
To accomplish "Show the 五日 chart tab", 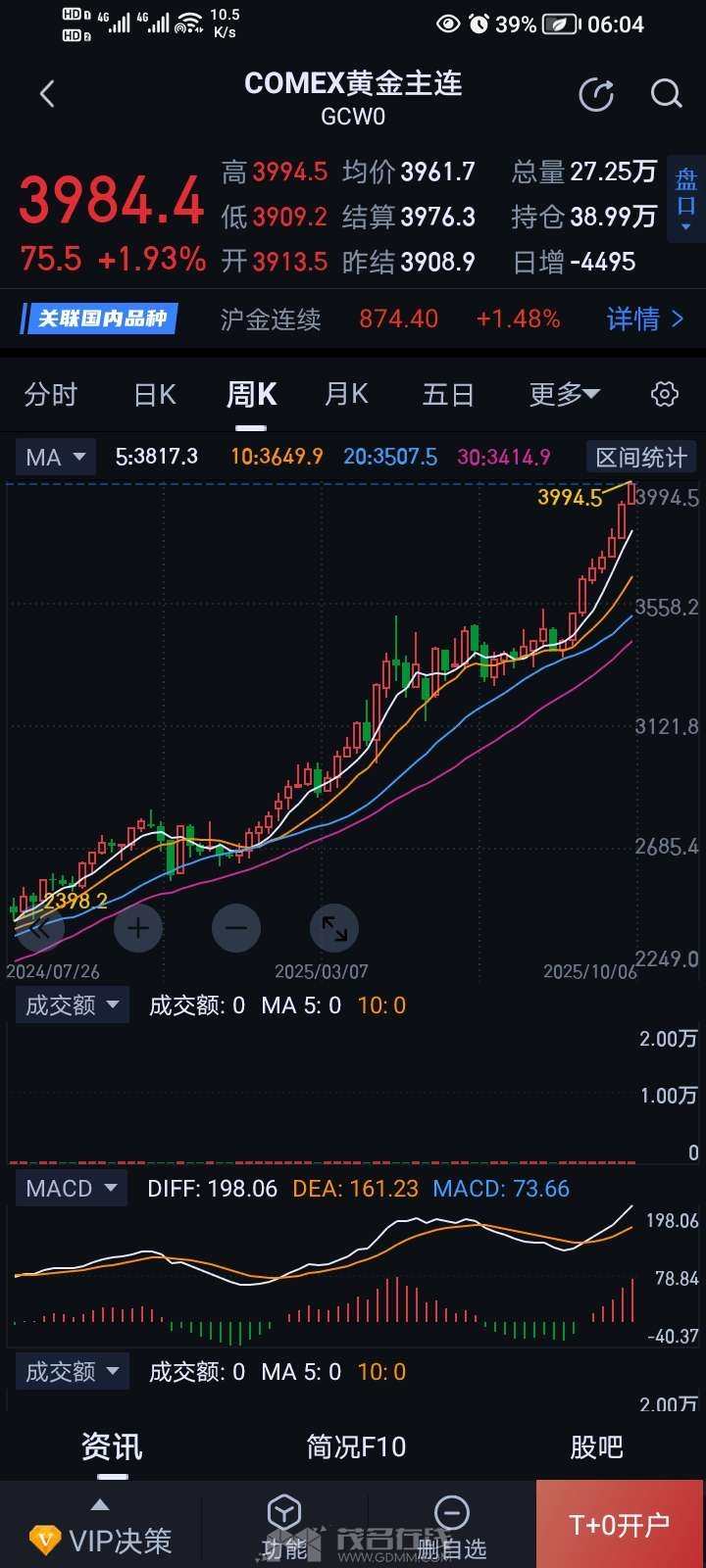I will point(448,394).
